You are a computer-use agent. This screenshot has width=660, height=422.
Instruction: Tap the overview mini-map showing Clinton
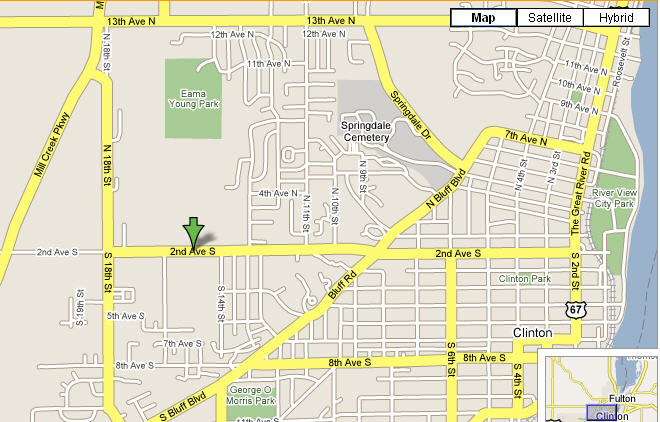pyautogui.click(x=600, y=387)
